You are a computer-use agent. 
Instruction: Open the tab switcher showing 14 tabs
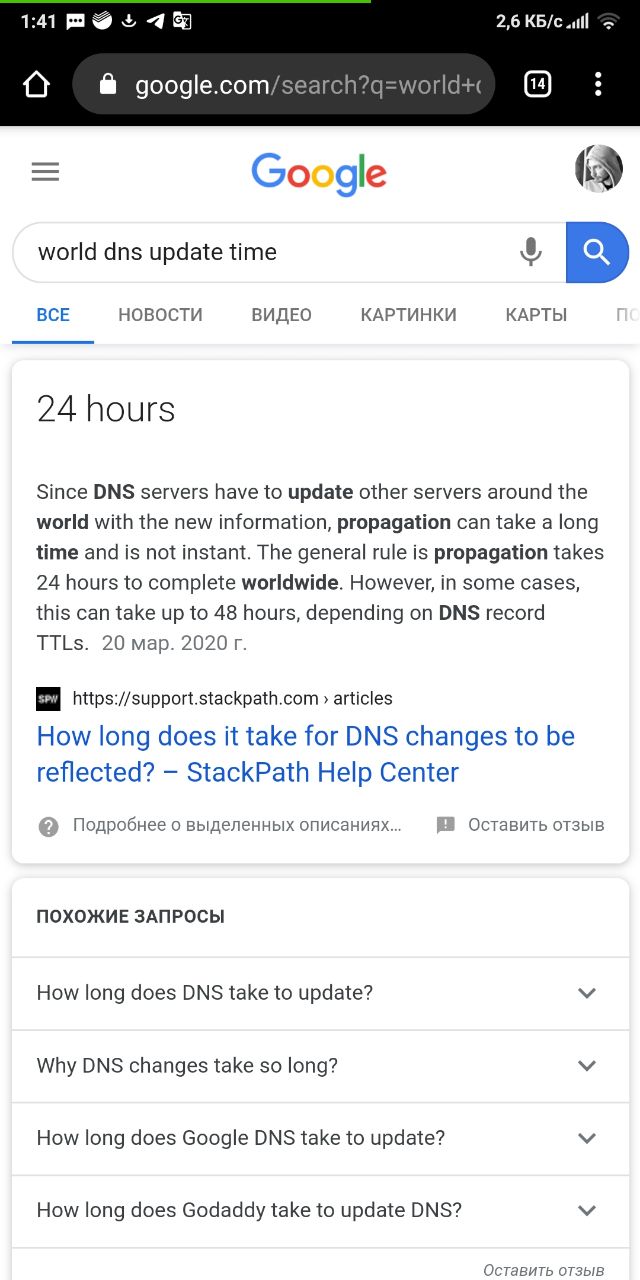537,85
